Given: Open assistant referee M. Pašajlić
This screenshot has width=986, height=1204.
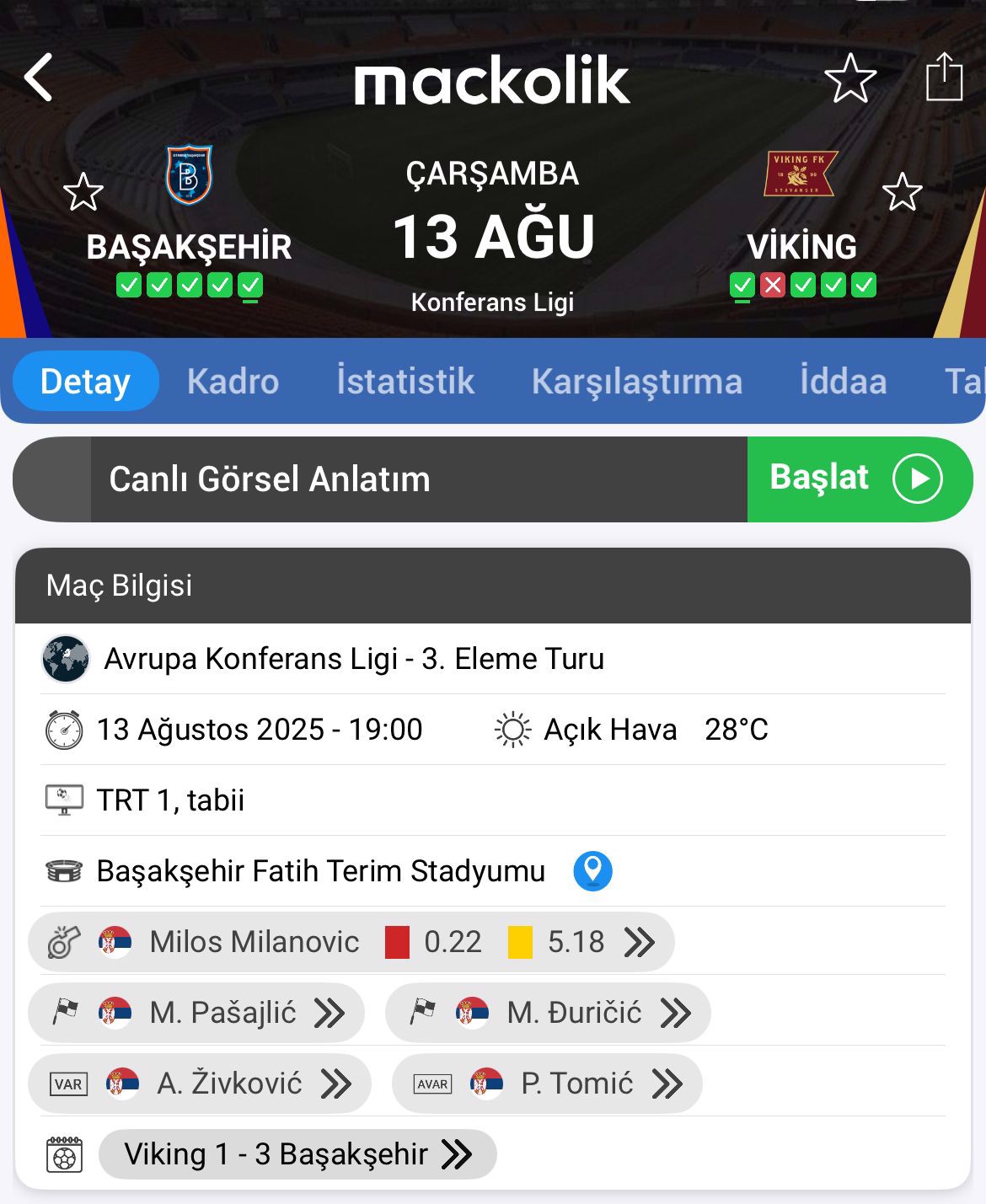Looking at the screenshot, I should pyautogui.click(x=196, y=1013).
